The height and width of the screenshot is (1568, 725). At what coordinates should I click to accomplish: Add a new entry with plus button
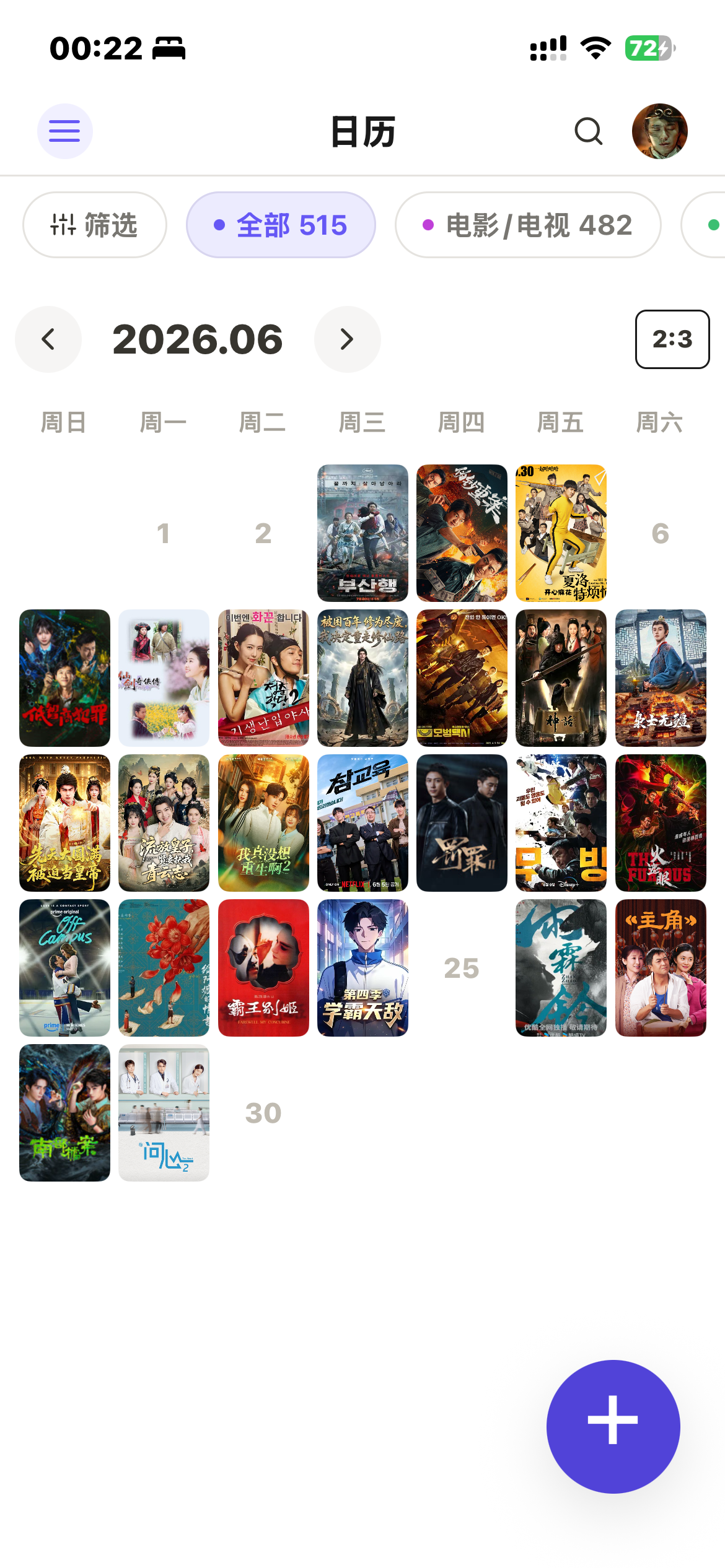(x=613, y=1427)
